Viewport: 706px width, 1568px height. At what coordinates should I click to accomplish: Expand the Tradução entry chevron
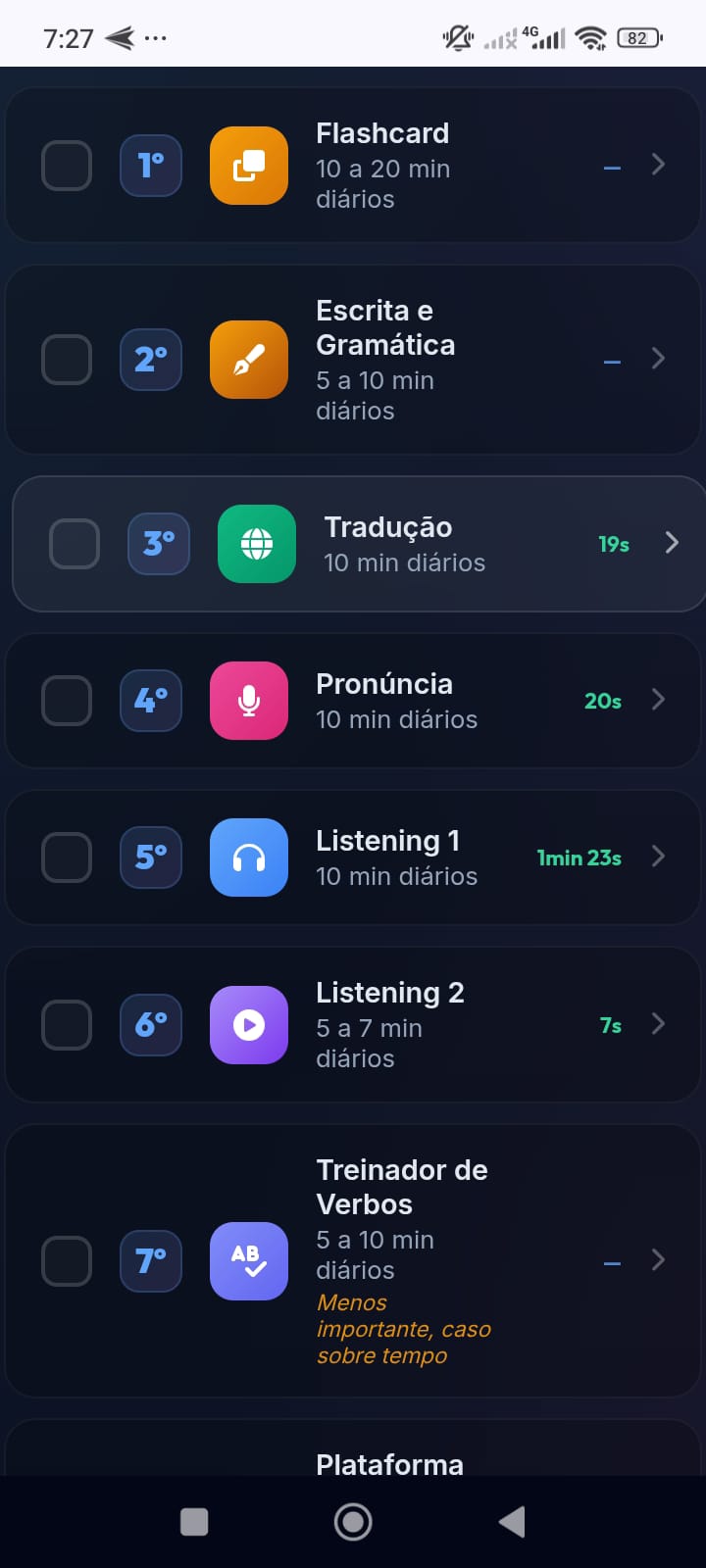coord(671,544)
